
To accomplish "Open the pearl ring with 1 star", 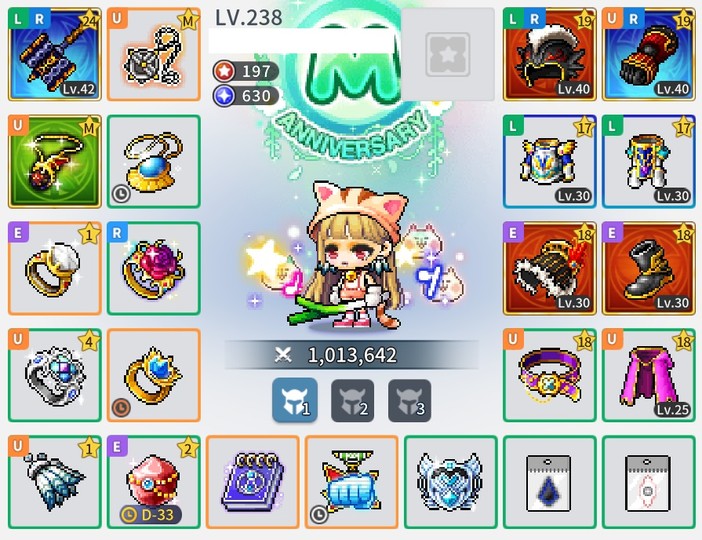I will (x=54, y=268).
